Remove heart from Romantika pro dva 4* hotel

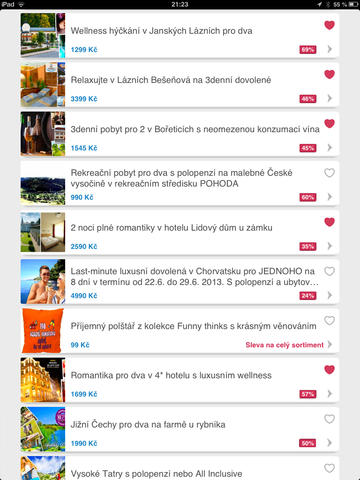[x=329, y=369]
